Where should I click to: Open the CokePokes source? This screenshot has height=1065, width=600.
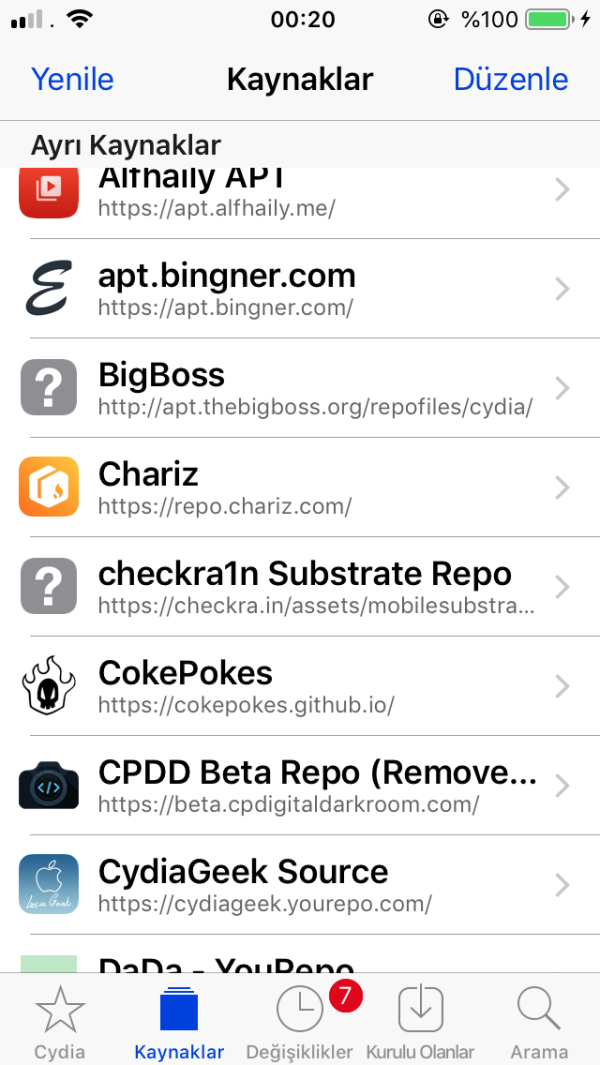tap(300, 686)
